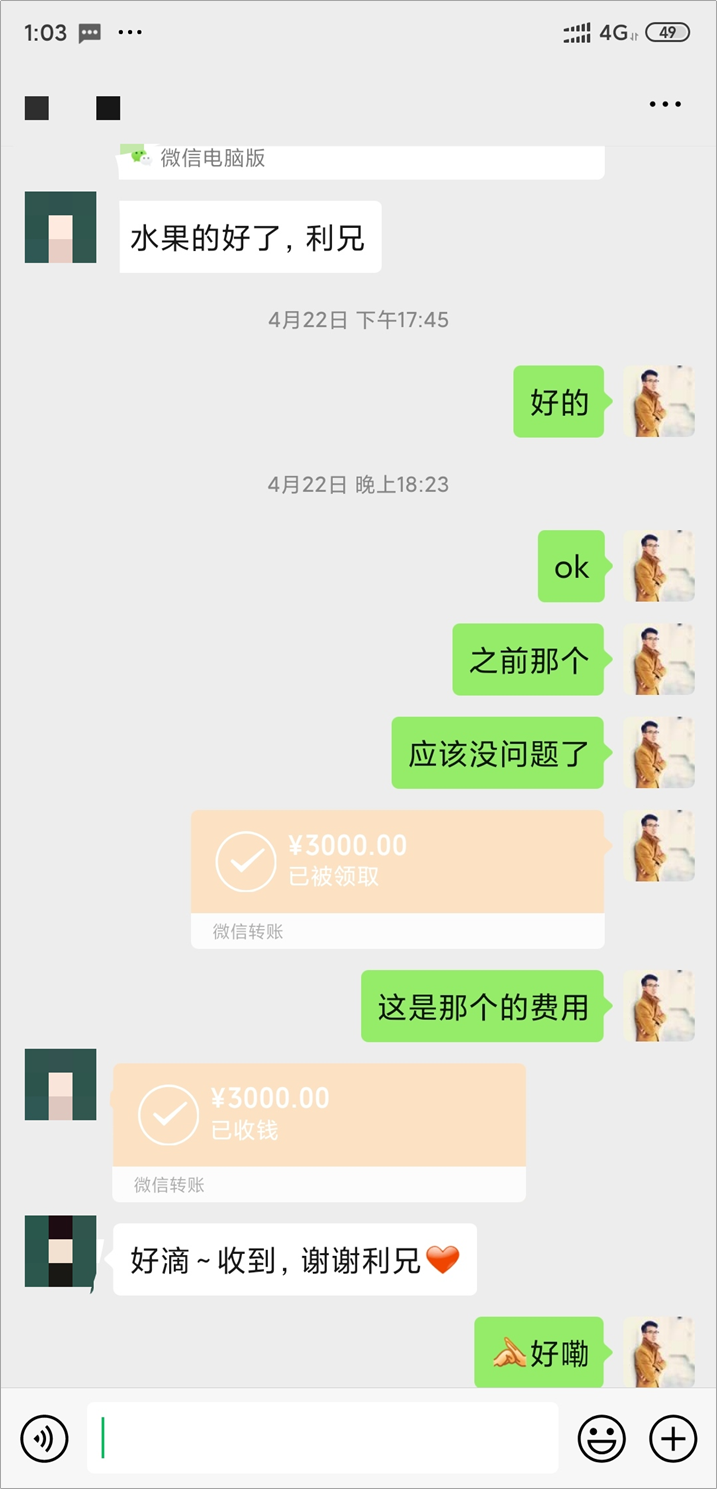
Task: Open my avatar beside the 好的 message
Action: click(659, 401)
